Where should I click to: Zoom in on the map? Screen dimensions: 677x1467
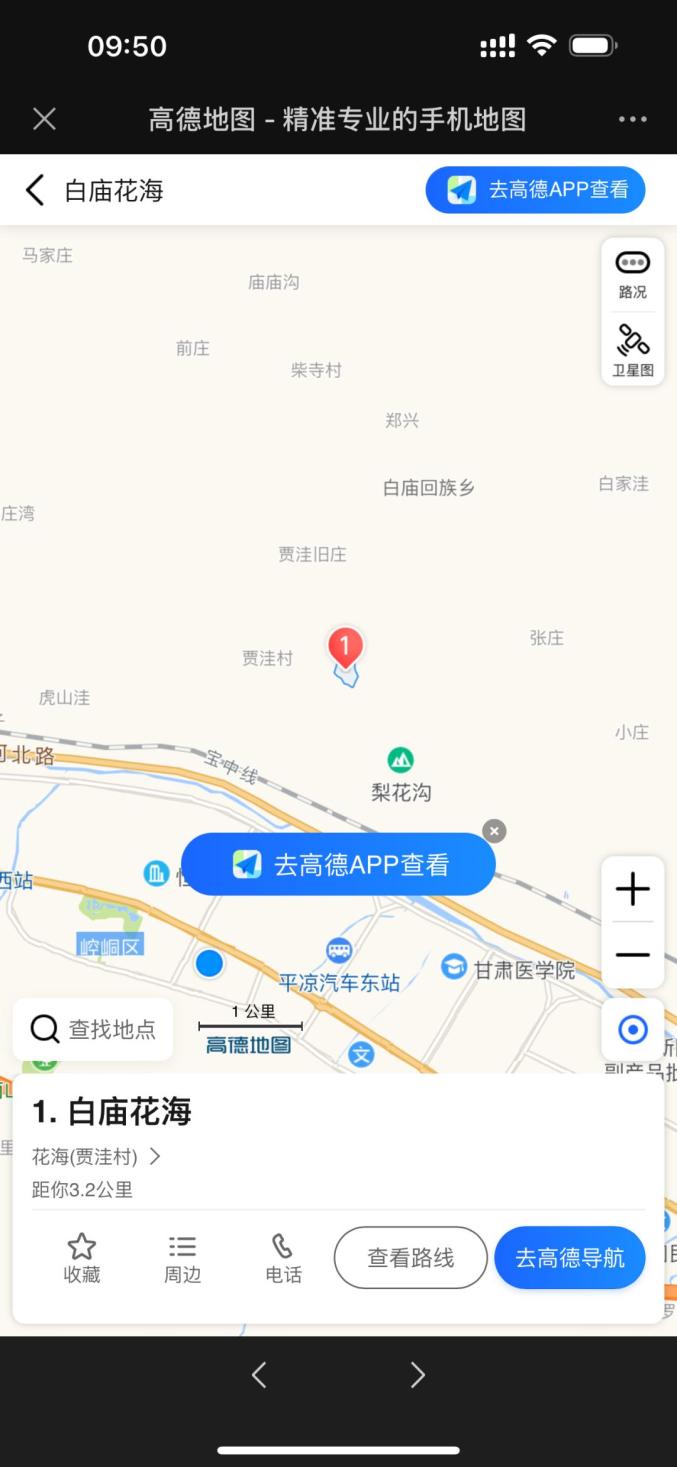click(632, 889)
